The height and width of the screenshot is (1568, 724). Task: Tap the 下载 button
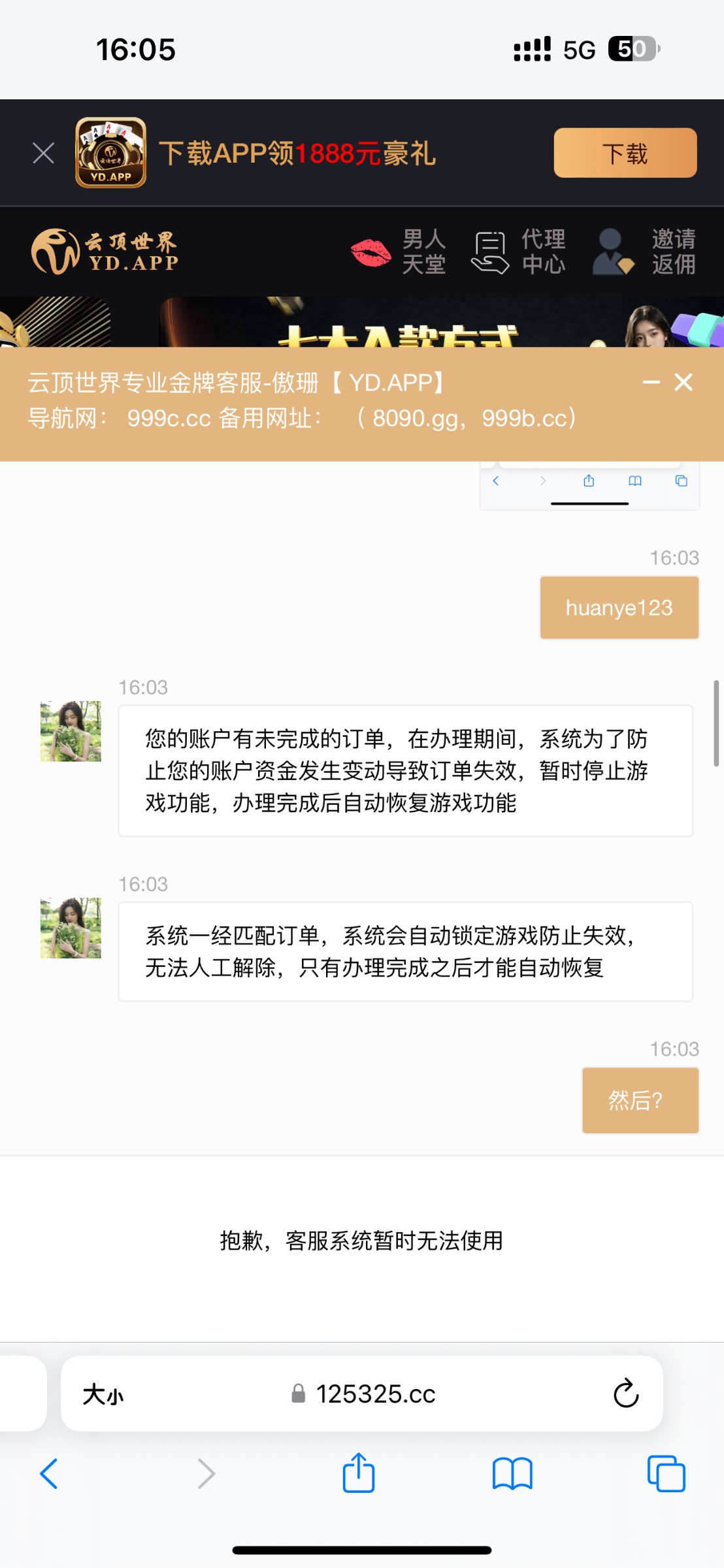point(625,154)
